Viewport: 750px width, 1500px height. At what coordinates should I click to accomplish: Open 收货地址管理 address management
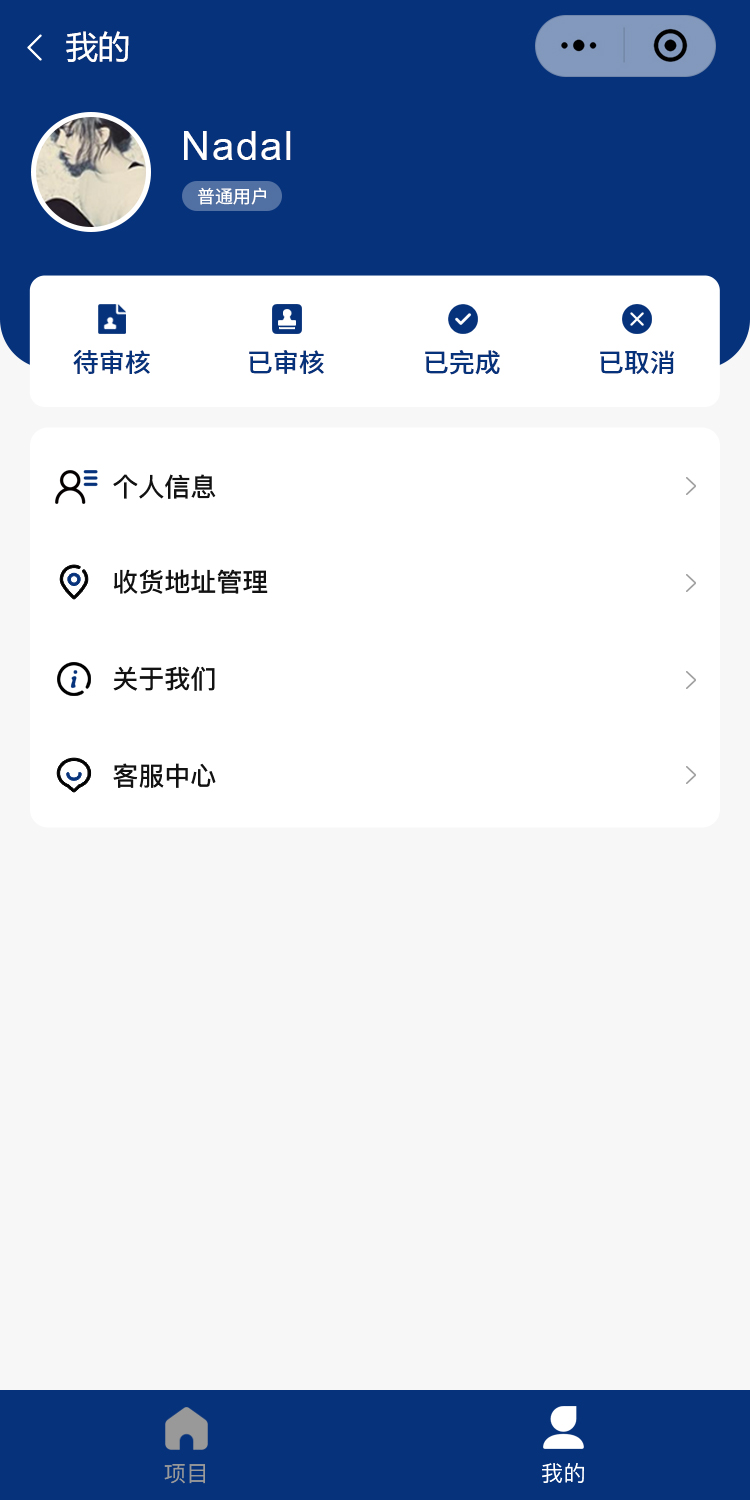375,583
